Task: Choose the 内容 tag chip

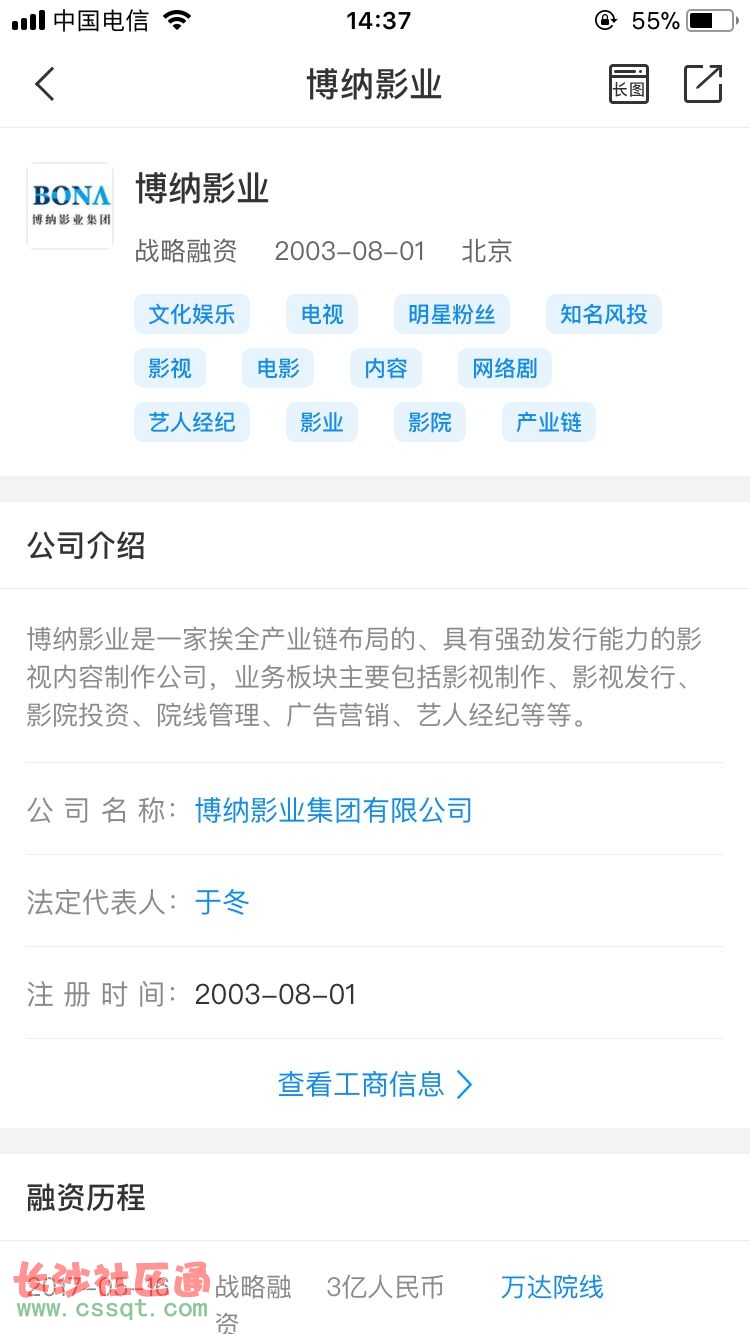Action: [386, 369]
